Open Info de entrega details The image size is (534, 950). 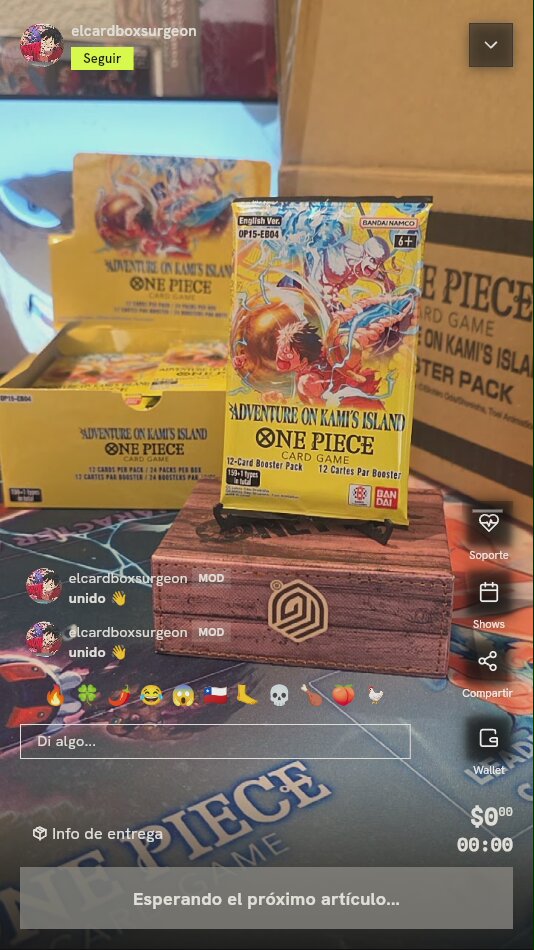point(98,834)
